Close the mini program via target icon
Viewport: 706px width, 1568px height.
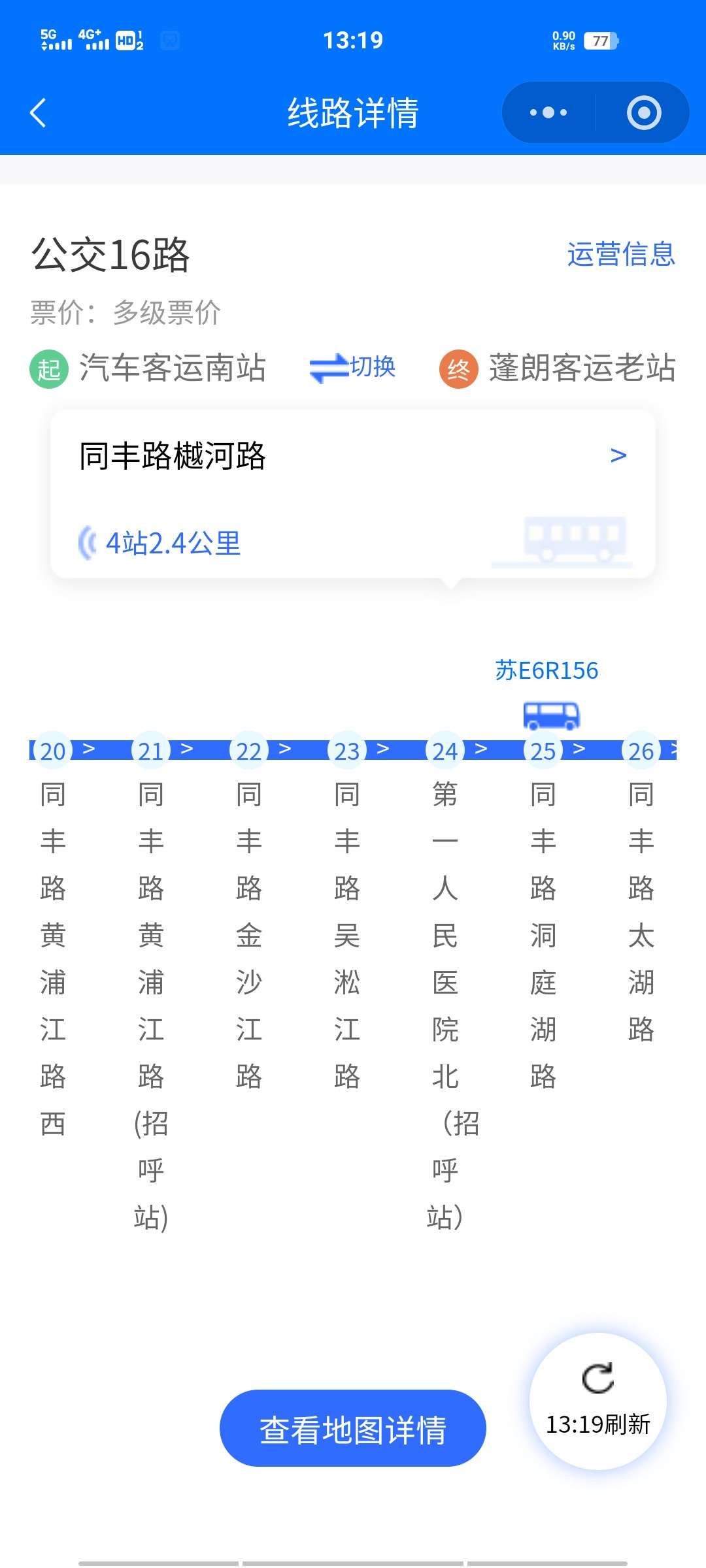click(644, 112)
